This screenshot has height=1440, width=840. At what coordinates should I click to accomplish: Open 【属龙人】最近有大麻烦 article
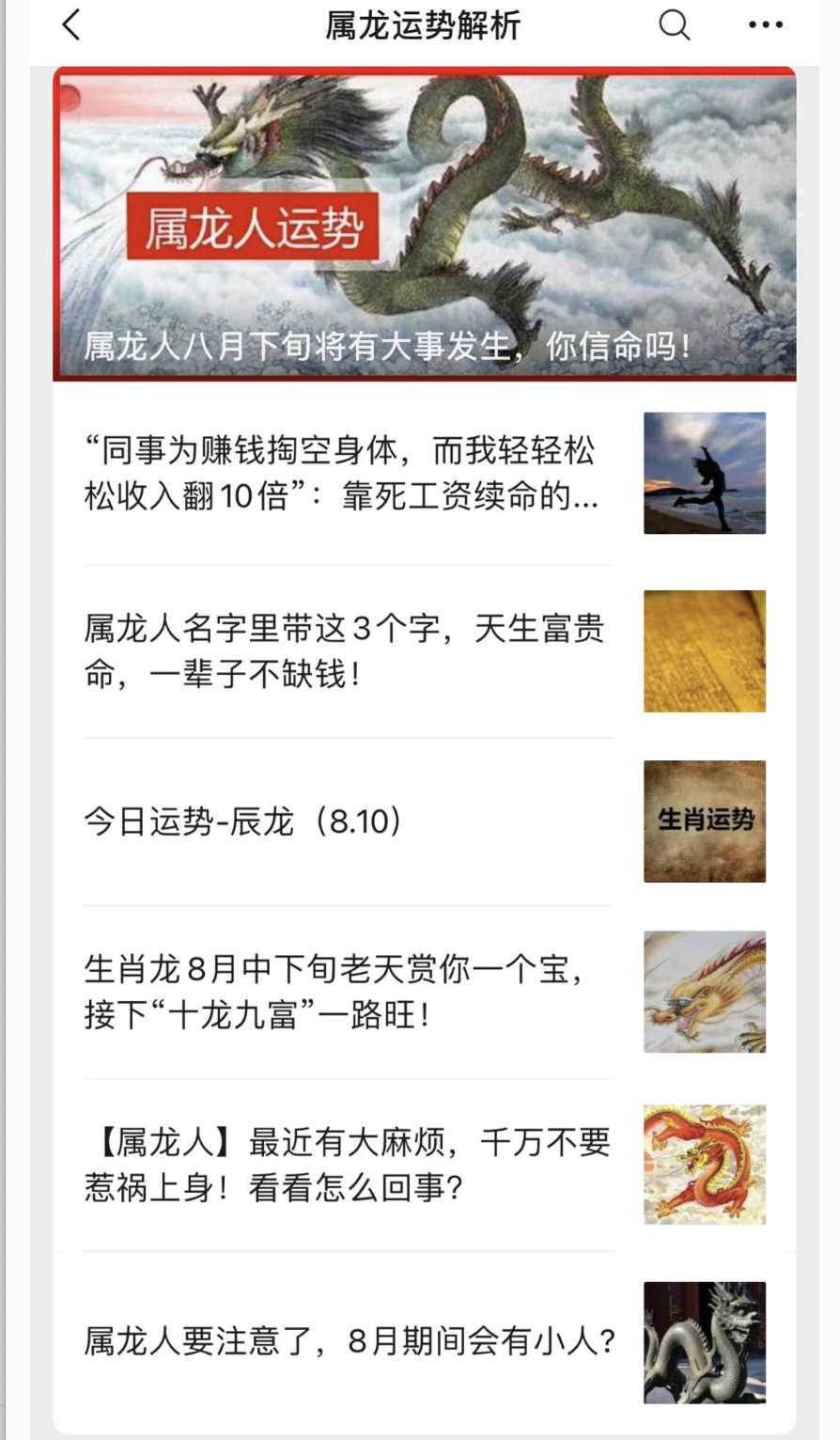coord(348,1165)
